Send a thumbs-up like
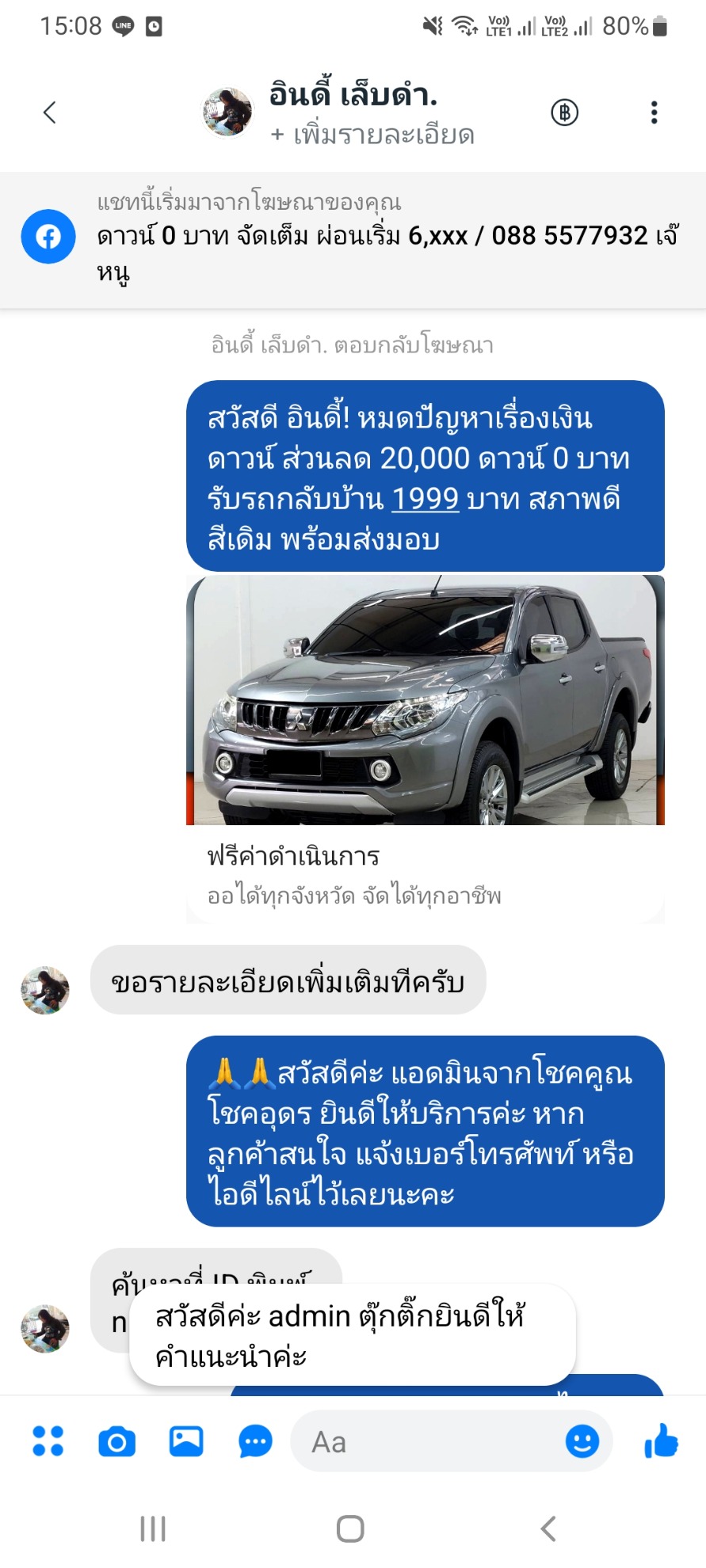706x1568 pixels. (661, 1441)
